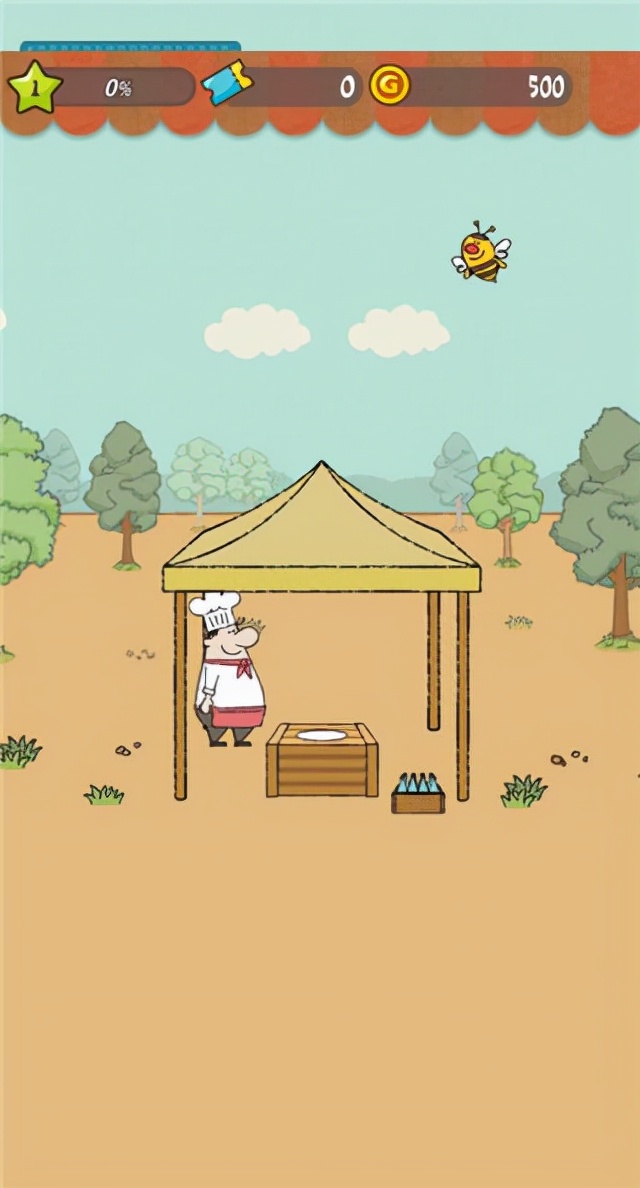
Task: Open the level star badge
Action: (x=35, y=87)
